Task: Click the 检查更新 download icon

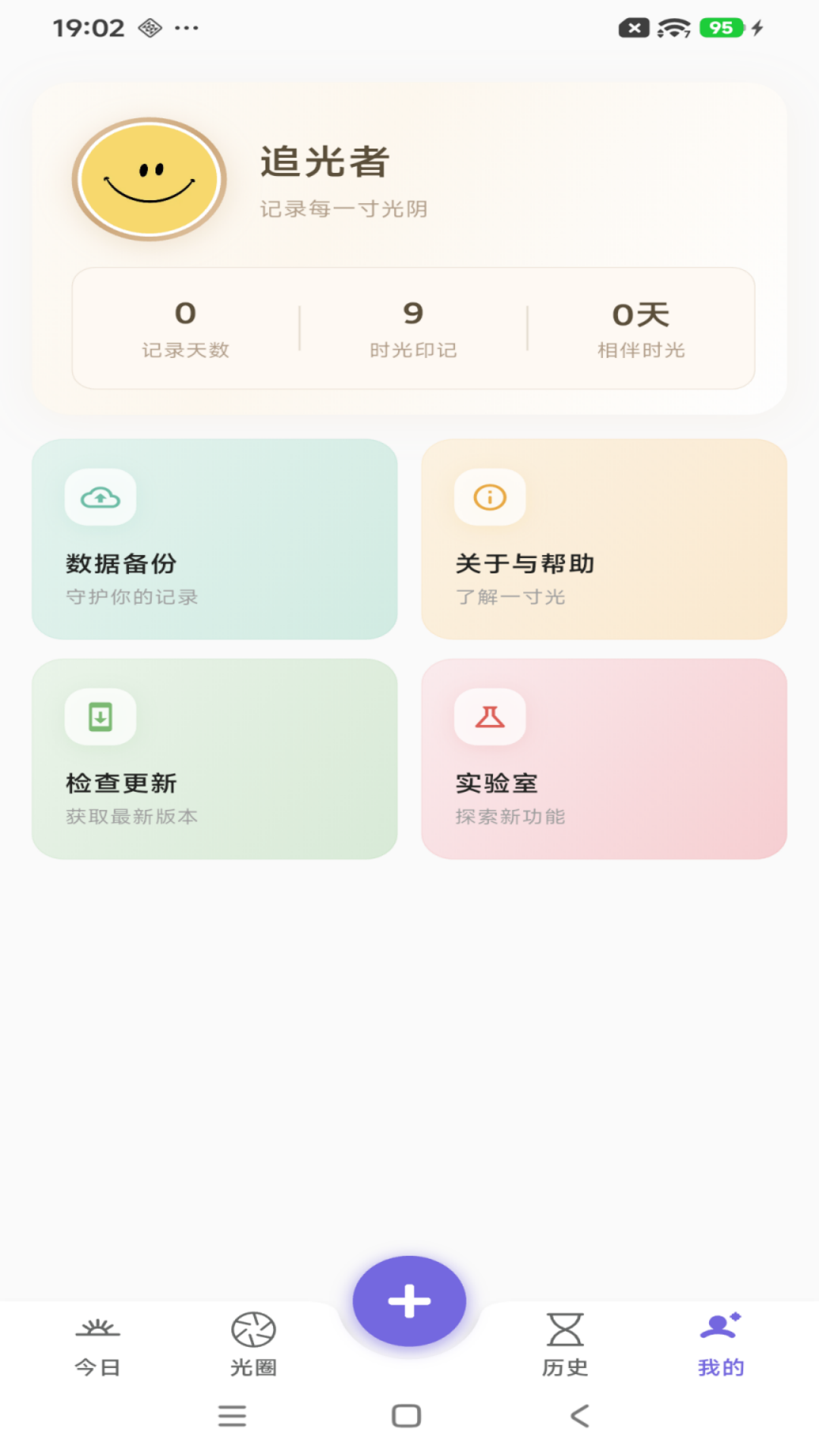Action: [100, 717]
